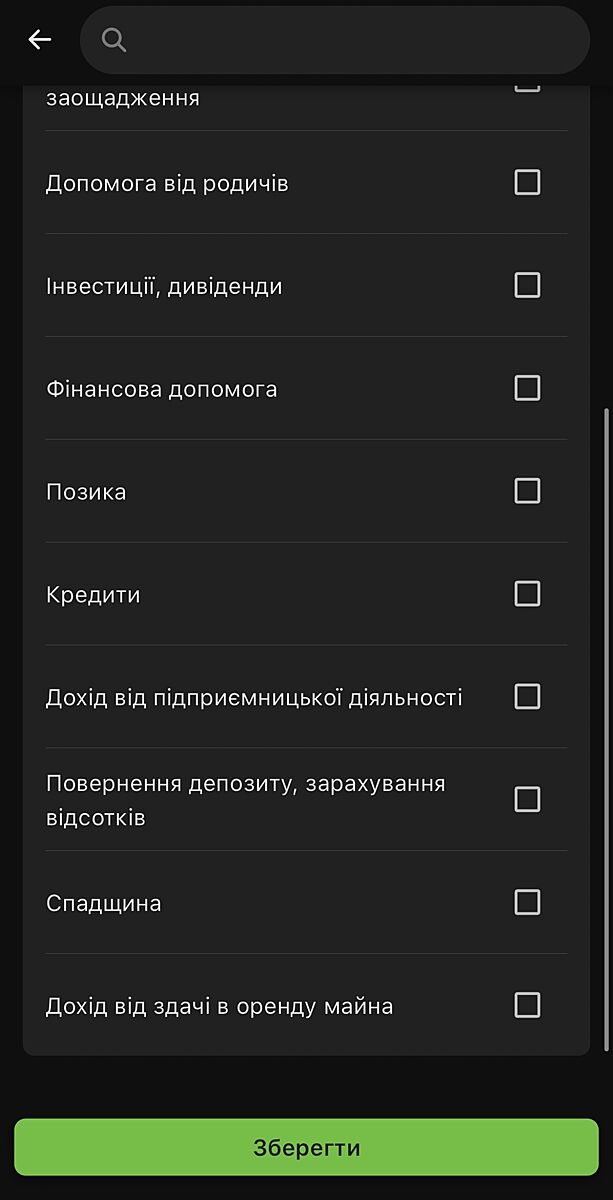Select Повернення депозиту, зарахування відсотків
The width and height of the screenshot is (613, 1200).
pyautogui.click(x=527, y=799)
